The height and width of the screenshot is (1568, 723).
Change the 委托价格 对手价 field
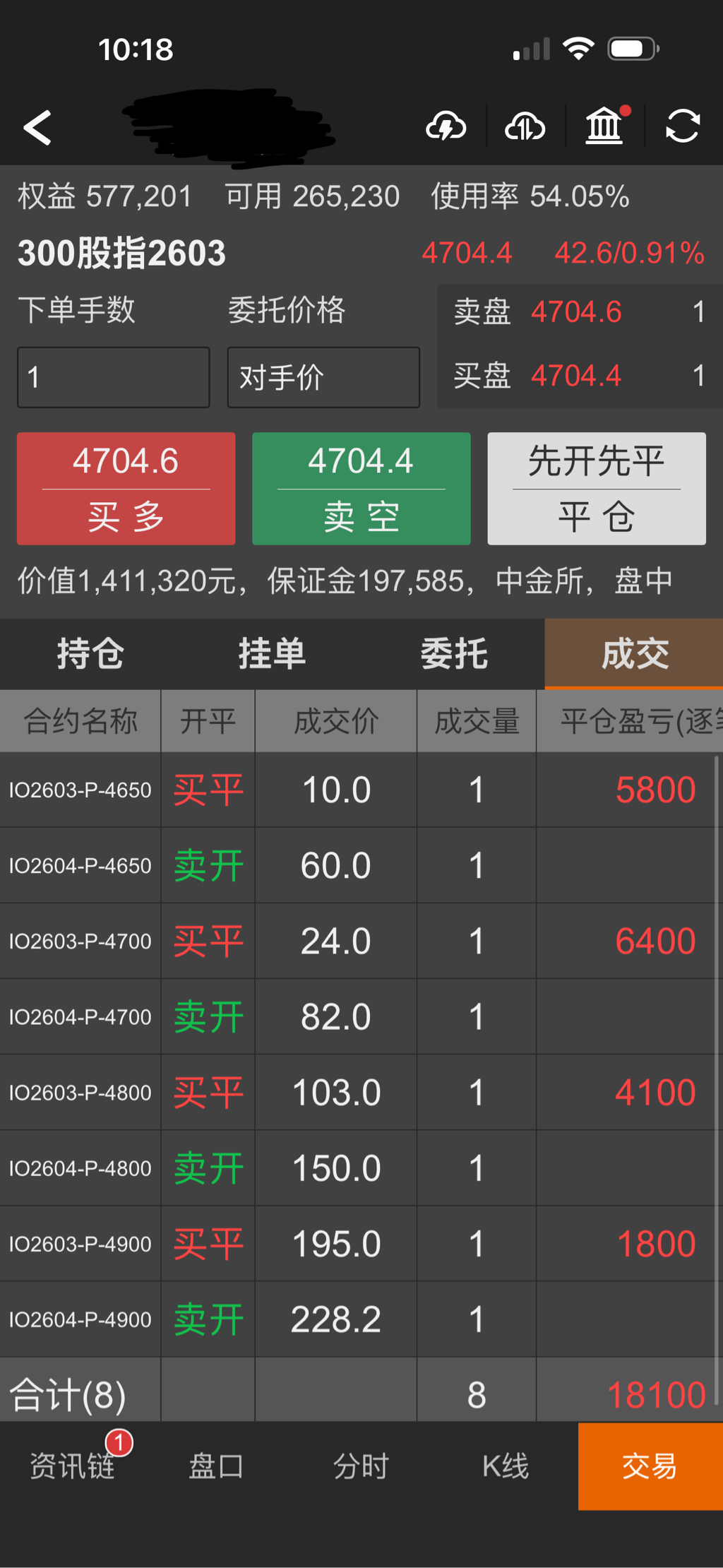(323, 377)
